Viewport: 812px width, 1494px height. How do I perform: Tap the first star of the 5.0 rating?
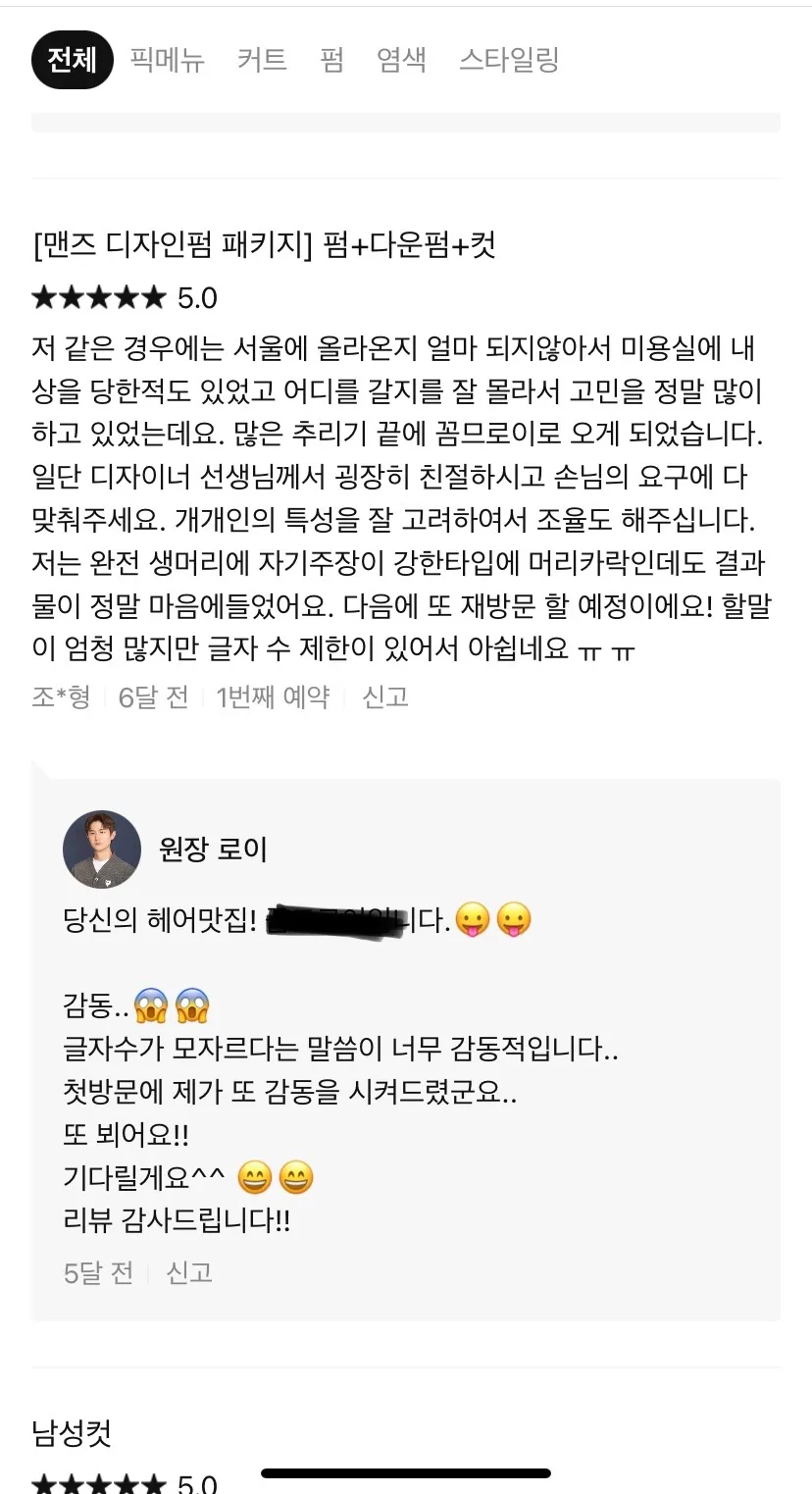44,297
